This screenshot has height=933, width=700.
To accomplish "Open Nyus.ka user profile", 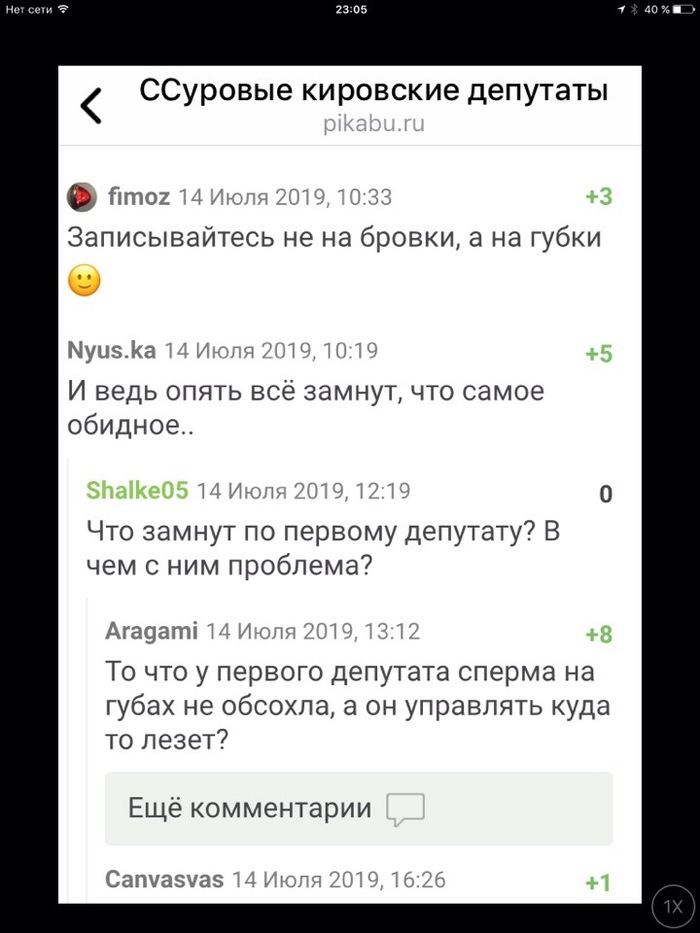I will 111,351.
